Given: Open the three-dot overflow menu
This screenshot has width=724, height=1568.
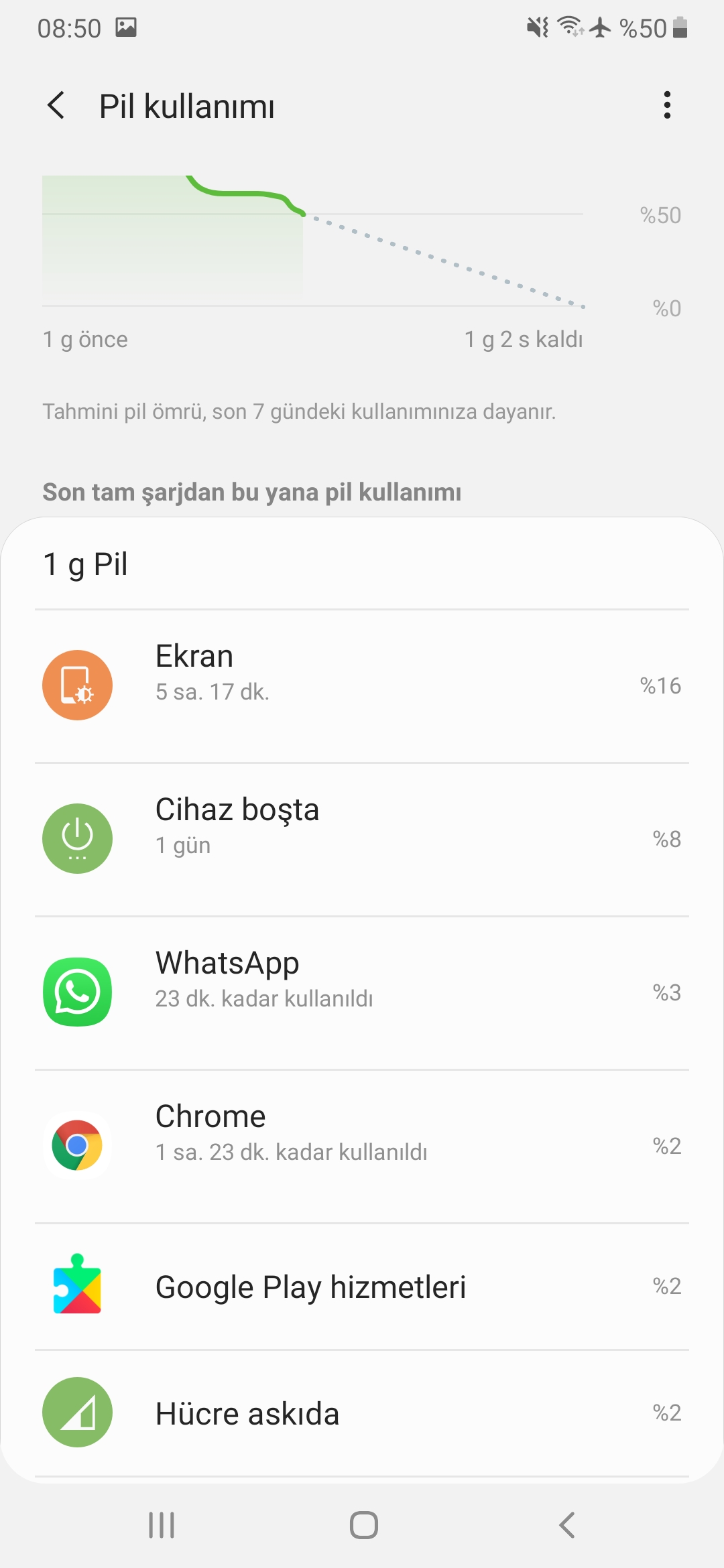Looking at the screenshot, I should (x=666, y=106).
